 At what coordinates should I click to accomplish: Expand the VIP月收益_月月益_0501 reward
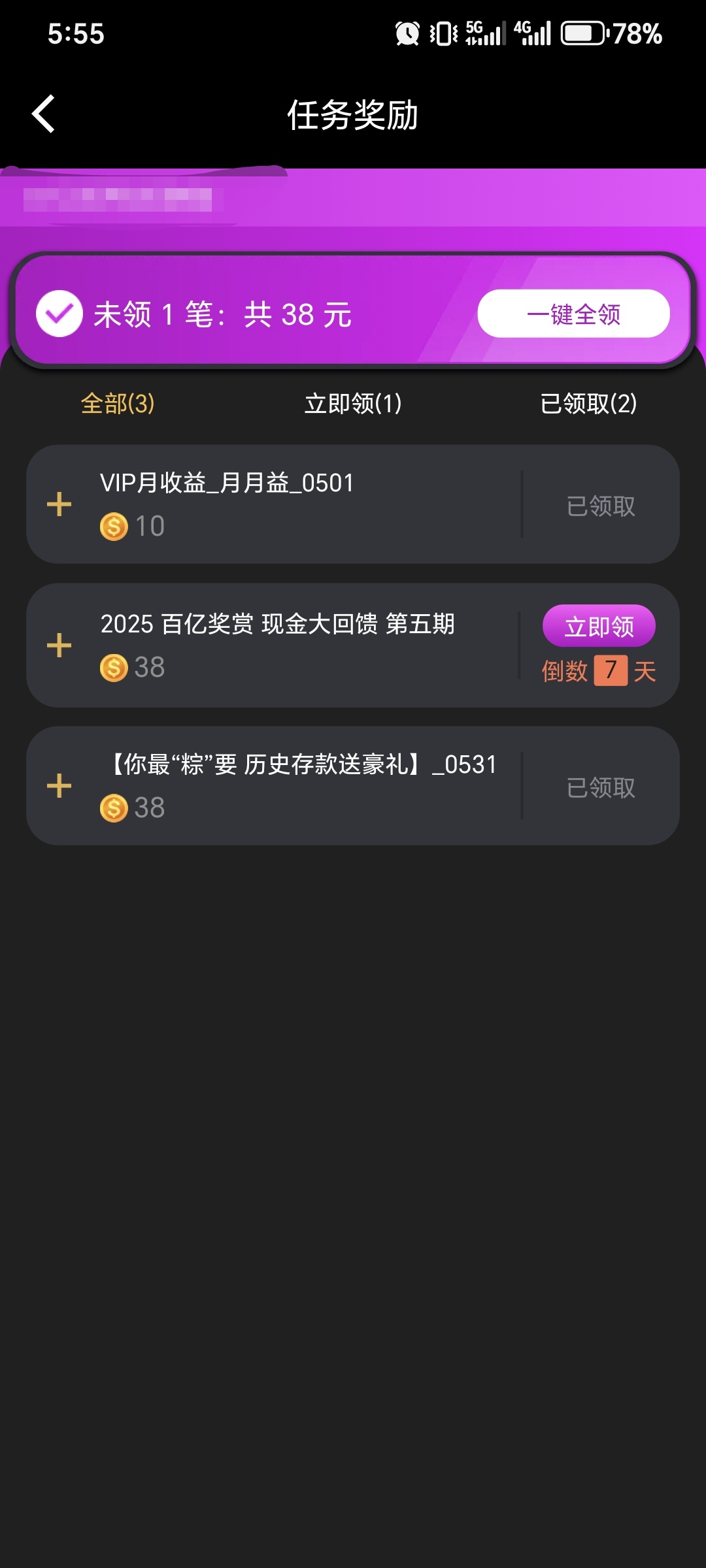point(59,504)
